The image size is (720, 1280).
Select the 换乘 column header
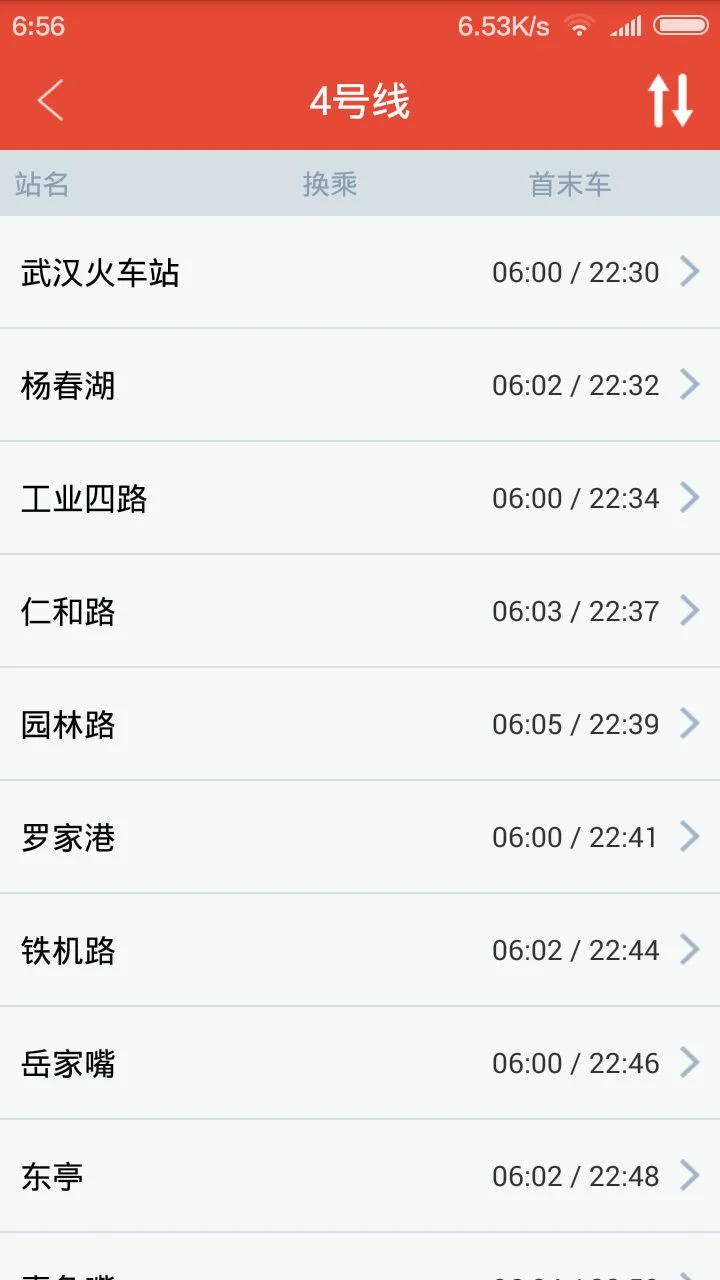330,183
